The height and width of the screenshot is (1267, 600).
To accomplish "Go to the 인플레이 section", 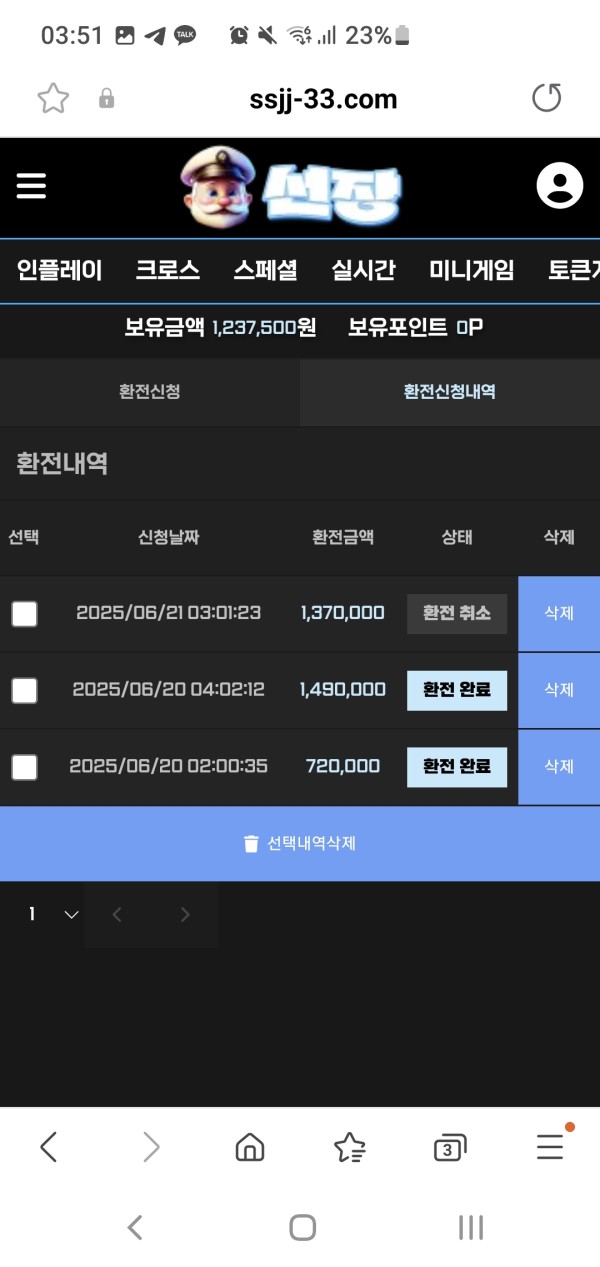I will 59,270.
